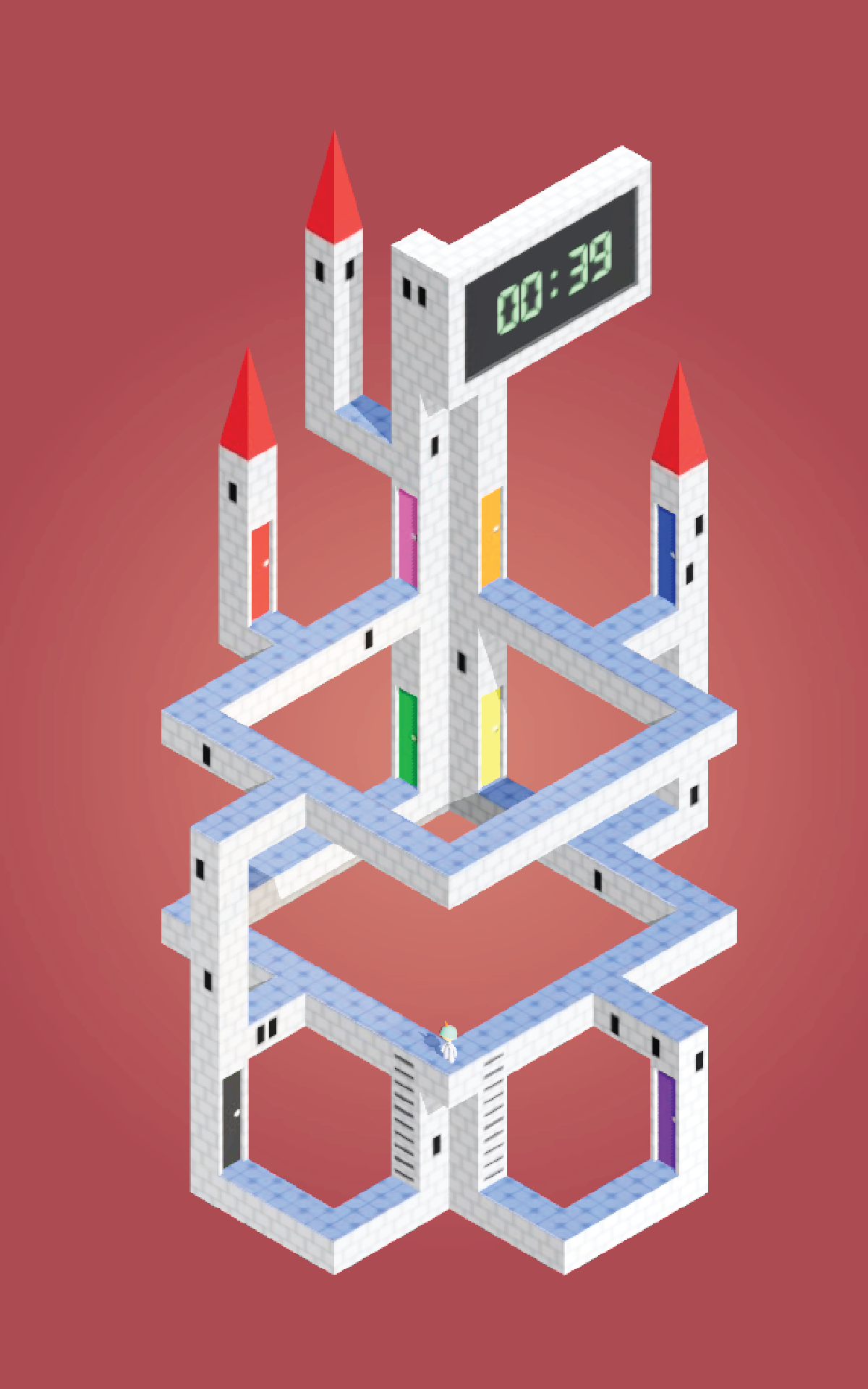Choose the pink door on the central tower
Screen dimensions: 868x1389
pos(408,537)
